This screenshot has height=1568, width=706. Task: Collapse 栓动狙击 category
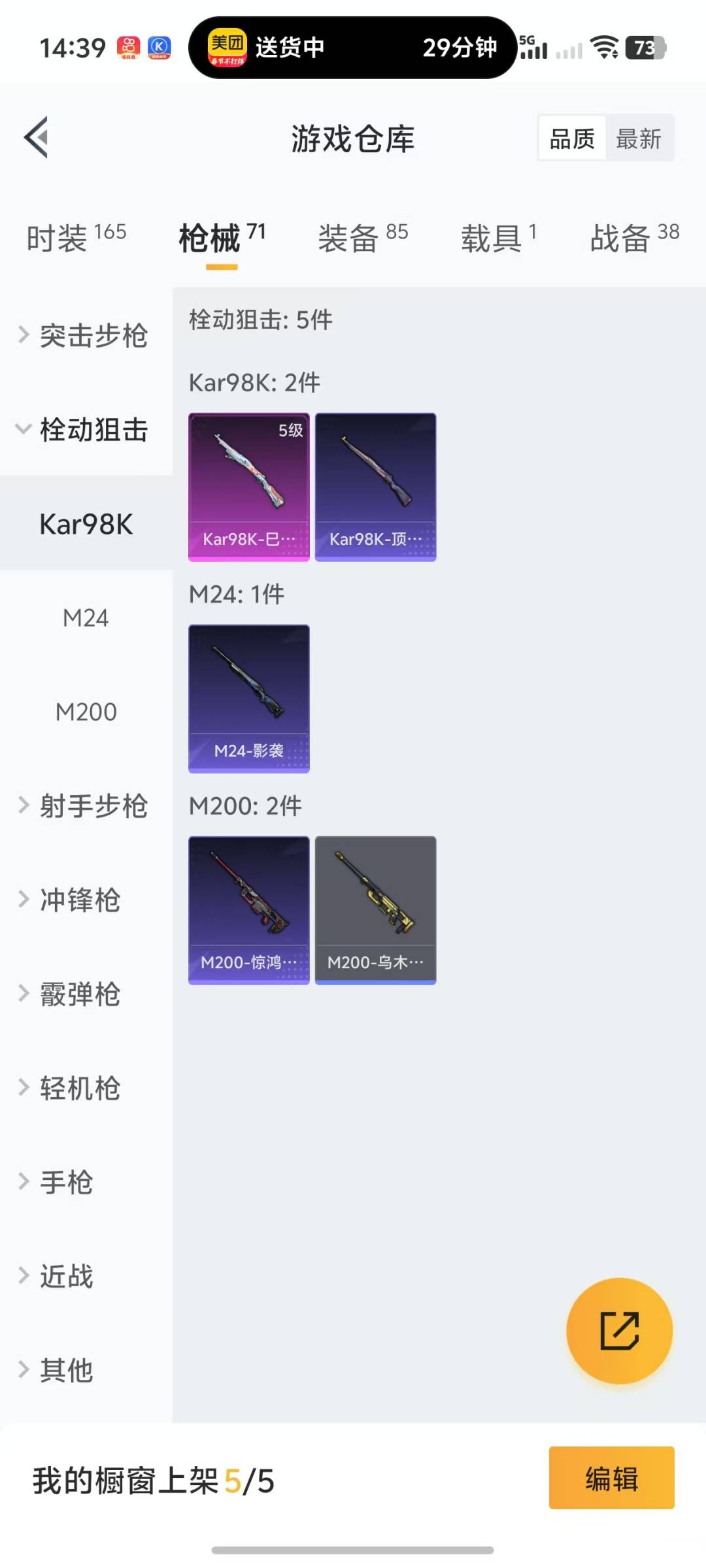[x=85, y=430]
